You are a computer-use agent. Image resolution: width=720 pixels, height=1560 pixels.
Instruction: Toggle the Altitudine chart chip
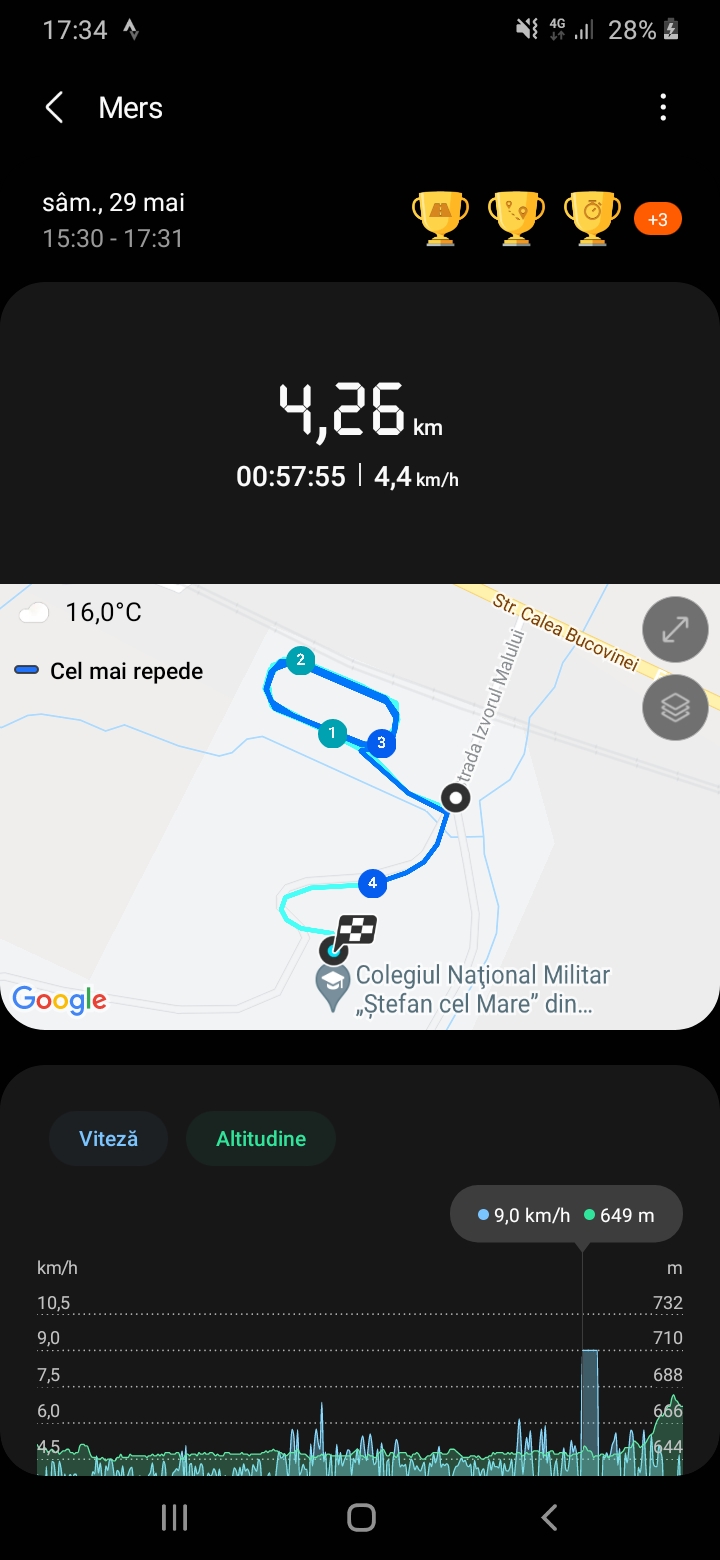pos(261,1138)
